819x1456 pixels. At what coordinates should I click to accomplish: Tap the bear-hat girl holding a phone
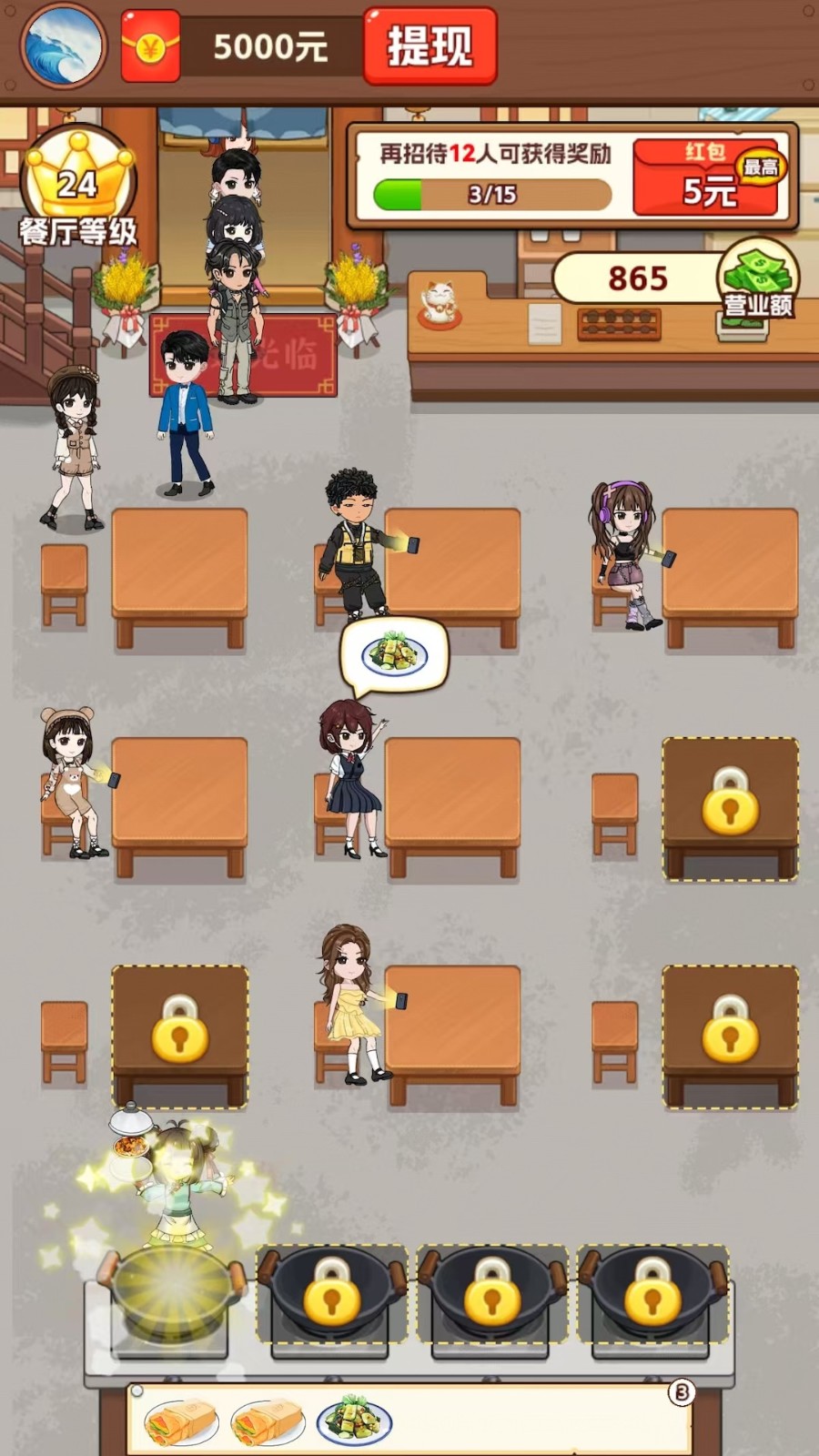[71, 783]
